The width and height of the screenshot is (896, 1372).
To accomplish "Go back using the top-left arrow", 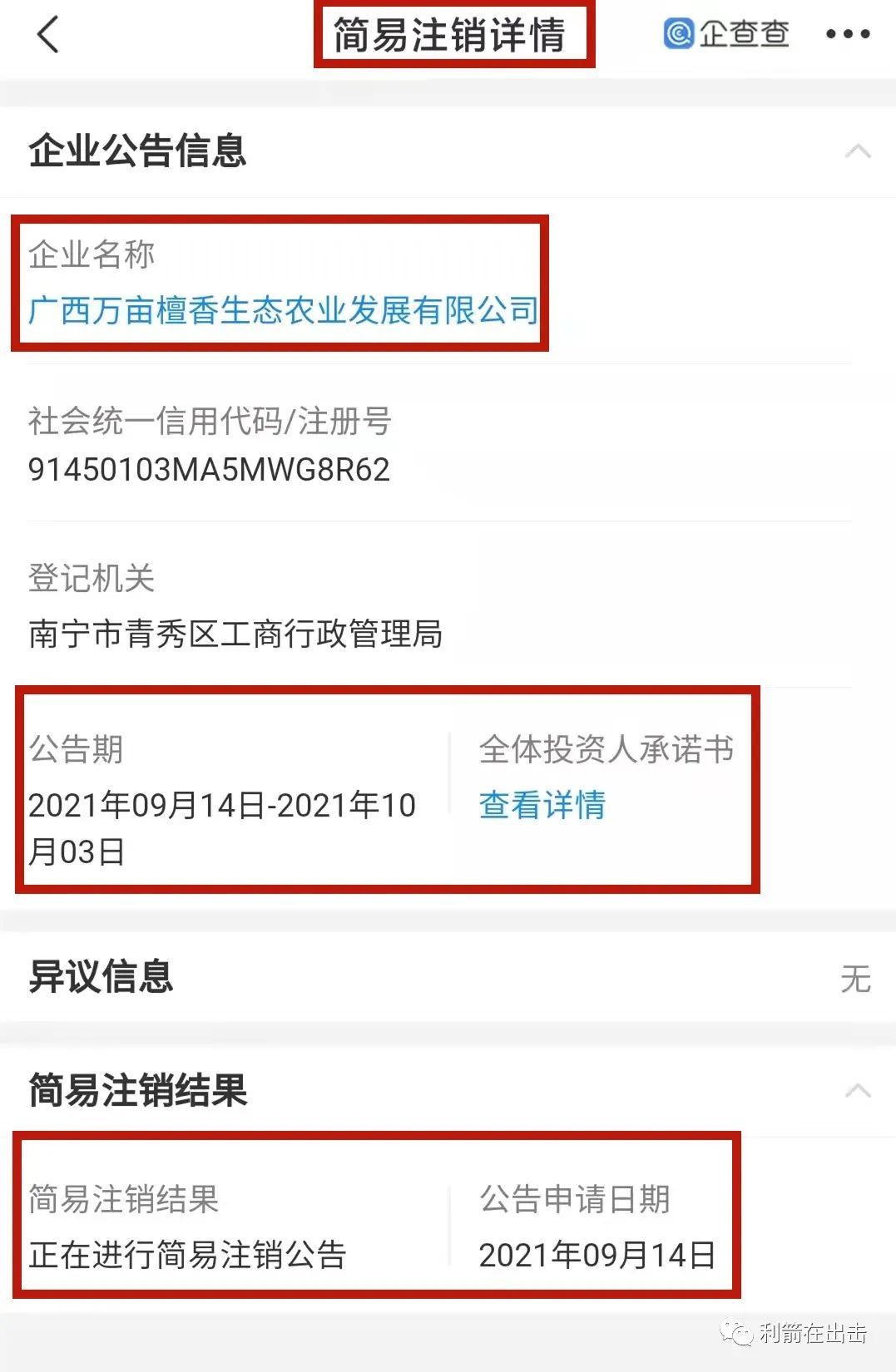I will 48,35.
